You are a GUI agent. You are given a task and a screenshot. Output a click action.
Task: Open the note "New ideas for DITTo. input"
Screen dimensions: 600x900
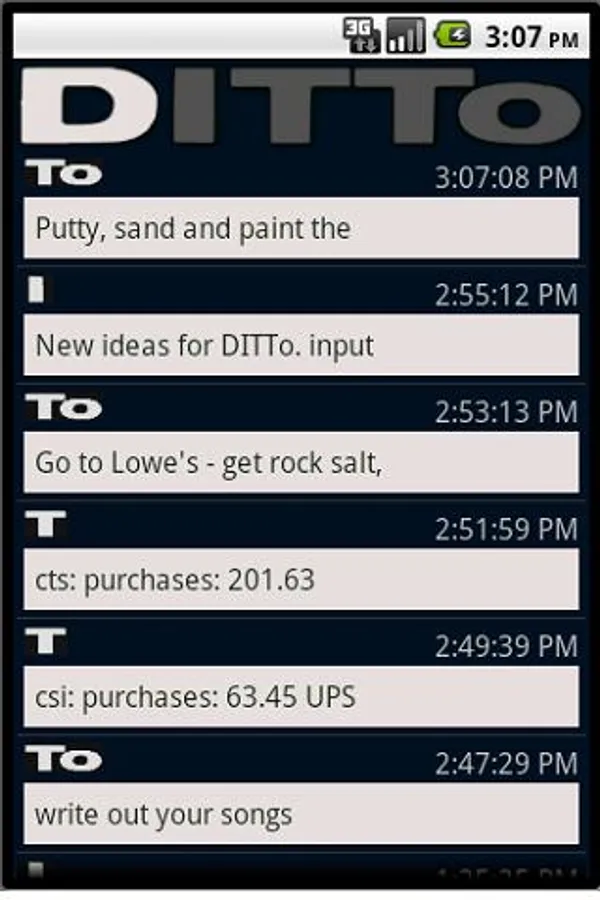[x=300, y=346]
